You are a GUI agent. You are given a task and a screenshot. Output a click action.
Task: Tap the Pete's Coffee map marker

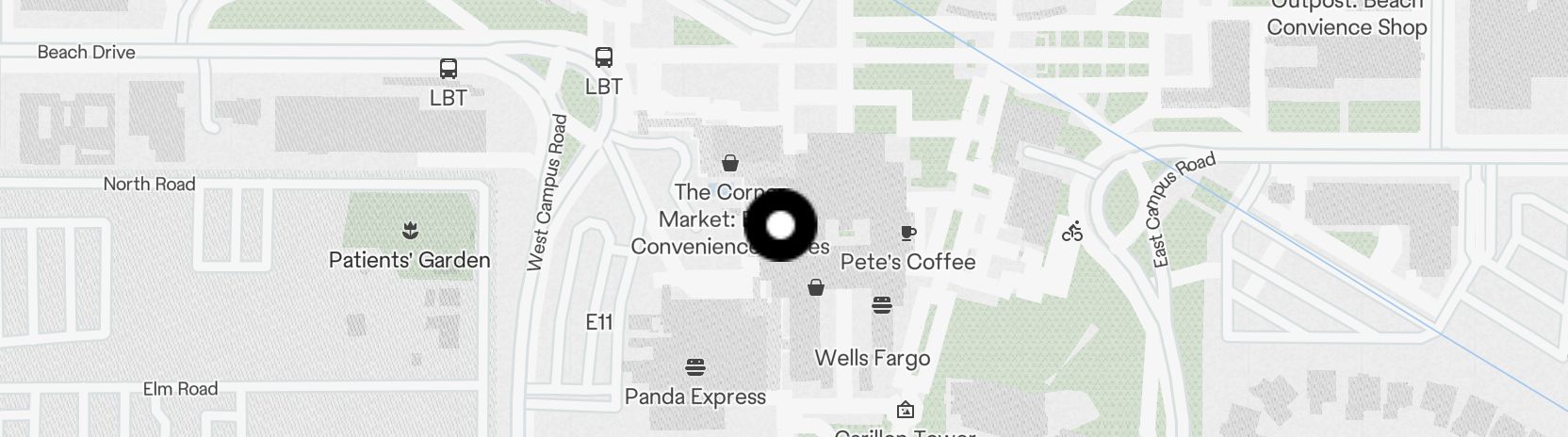(x=907, y=234)
